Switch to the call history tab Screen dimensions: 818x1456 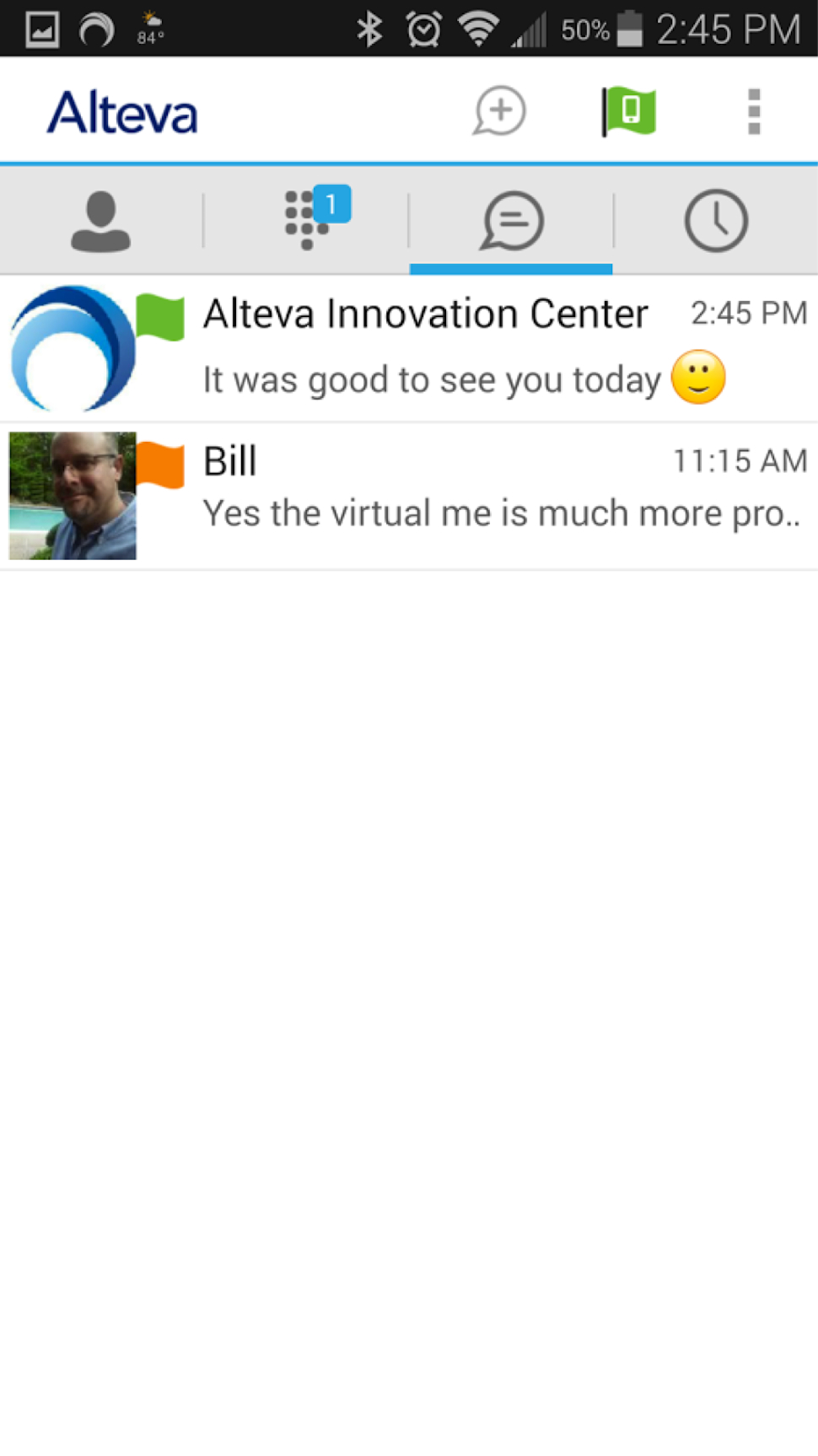715,221
